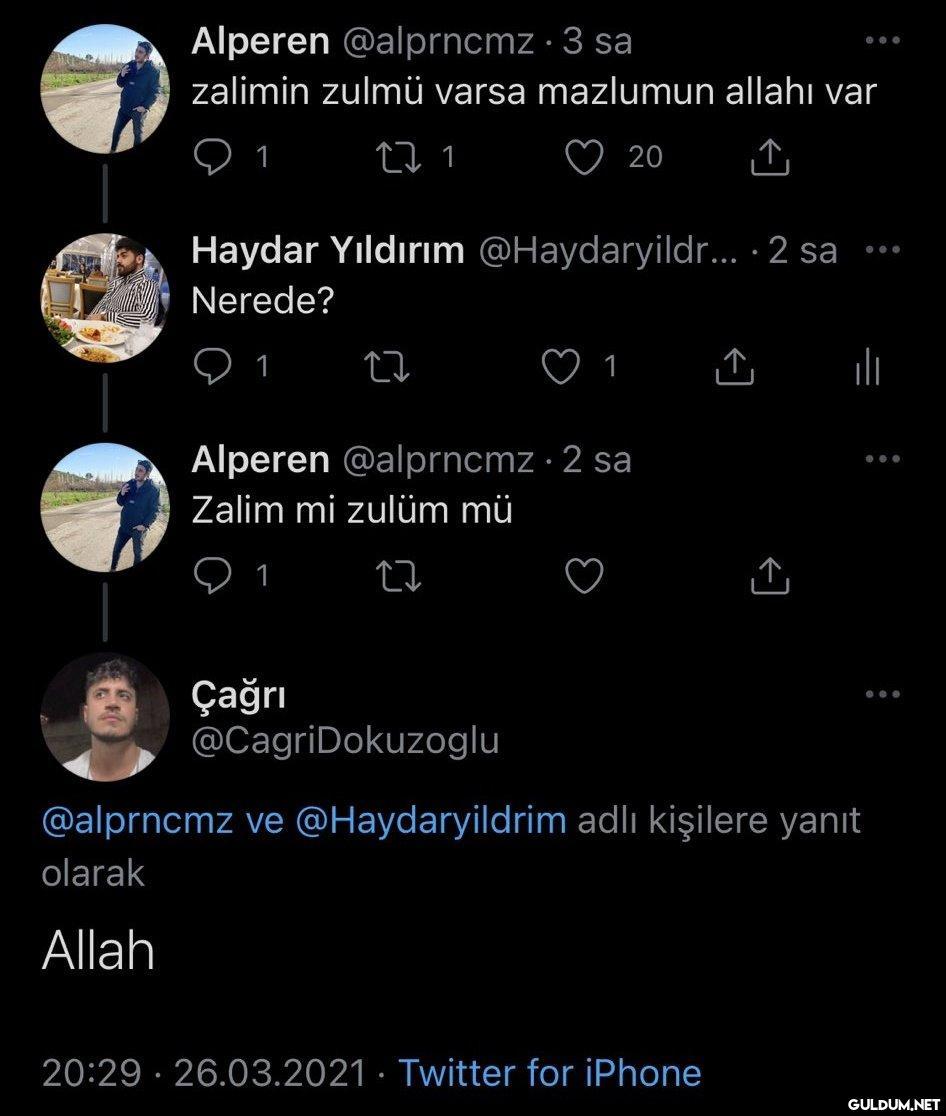The image size is (946, 1116).
Task: Retweet the Zalim mi zulüm mü tweet
Action: [x=399, y=575]
